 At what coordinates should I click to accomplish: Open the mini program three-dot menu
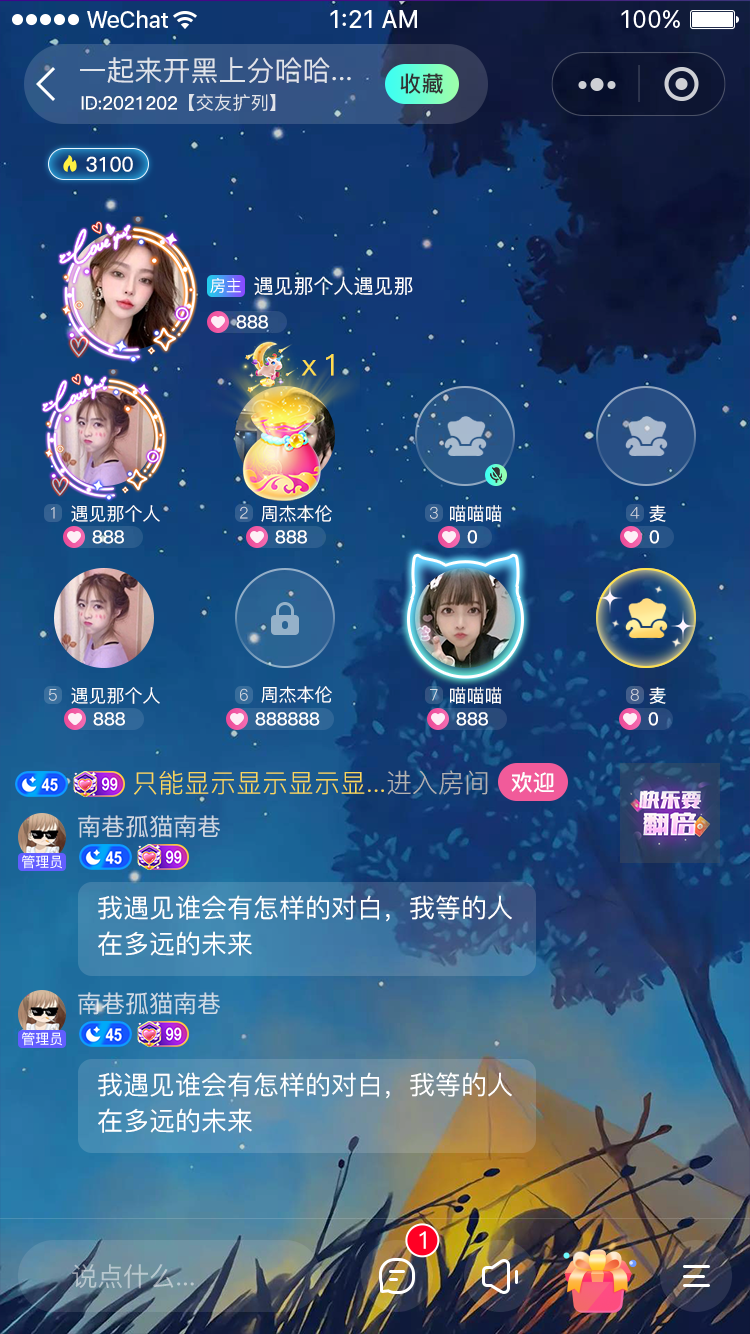[597, 85]
